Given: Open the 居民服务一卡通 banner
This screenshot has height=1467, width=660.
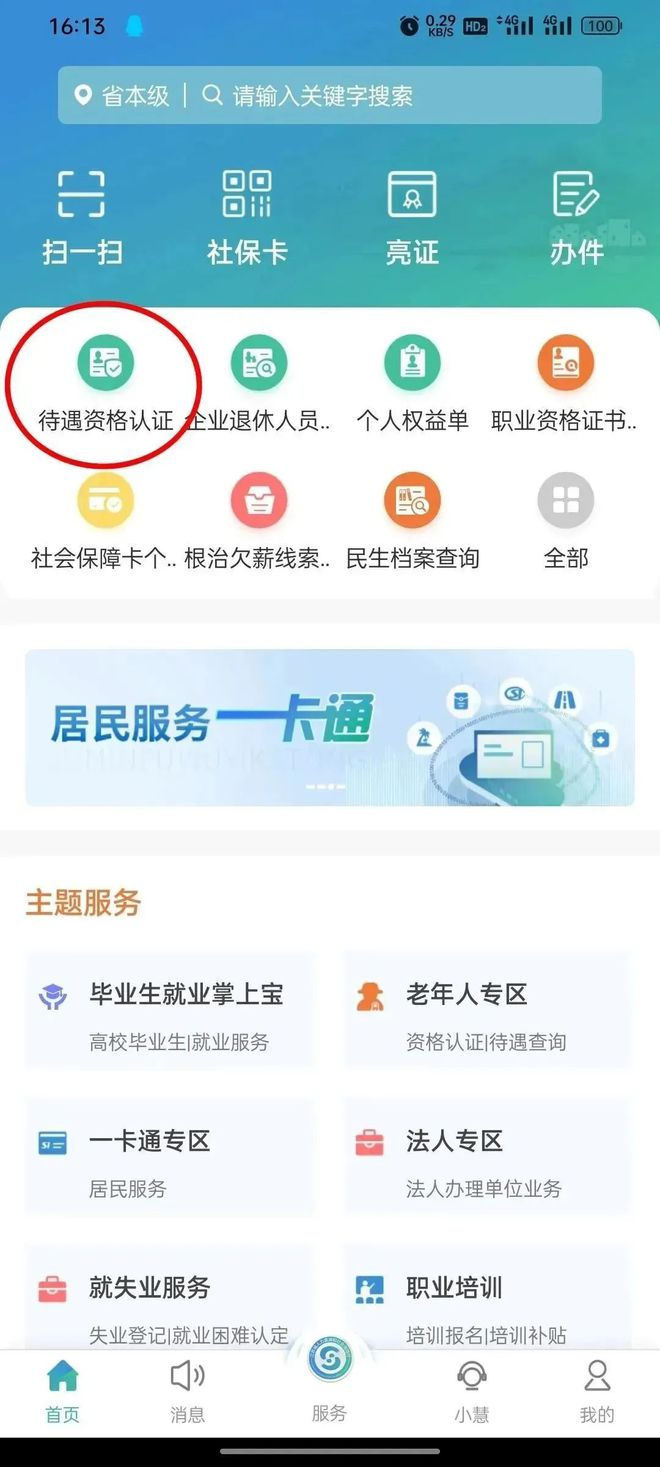Looking at the screenshot, I should click(330, 727).
